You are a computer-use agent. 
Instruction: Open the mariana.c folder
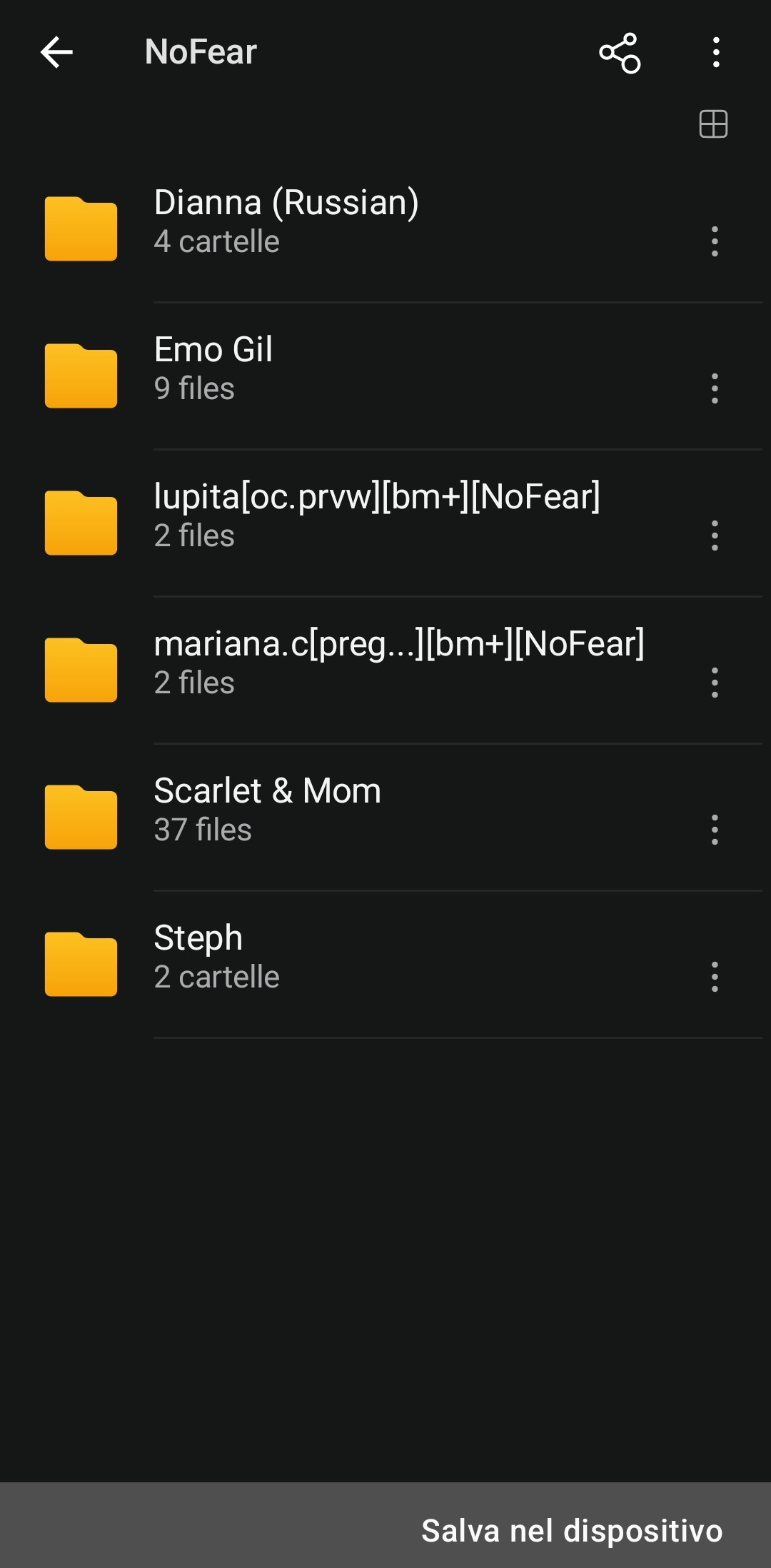[385, 670]
